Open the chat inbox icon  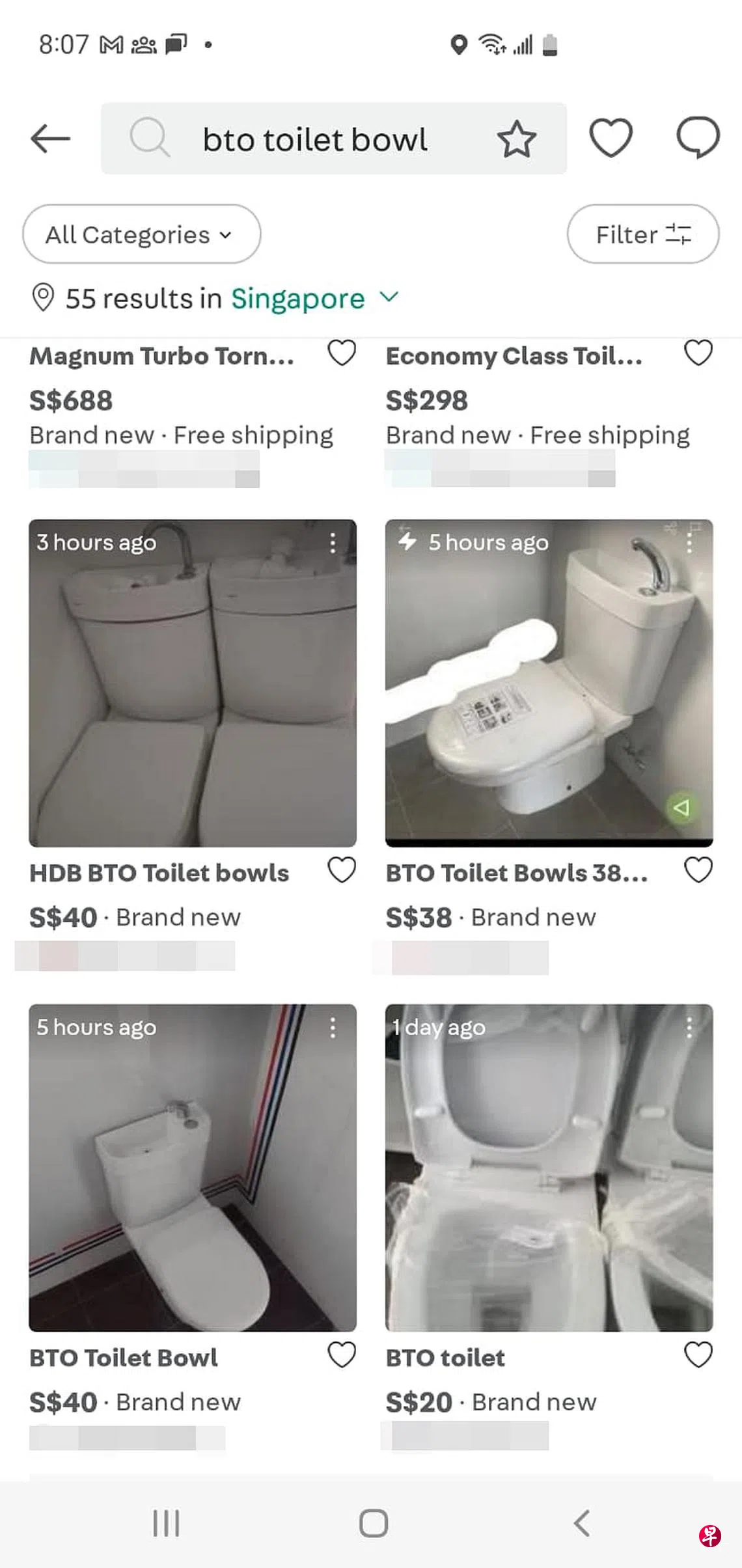698,138
